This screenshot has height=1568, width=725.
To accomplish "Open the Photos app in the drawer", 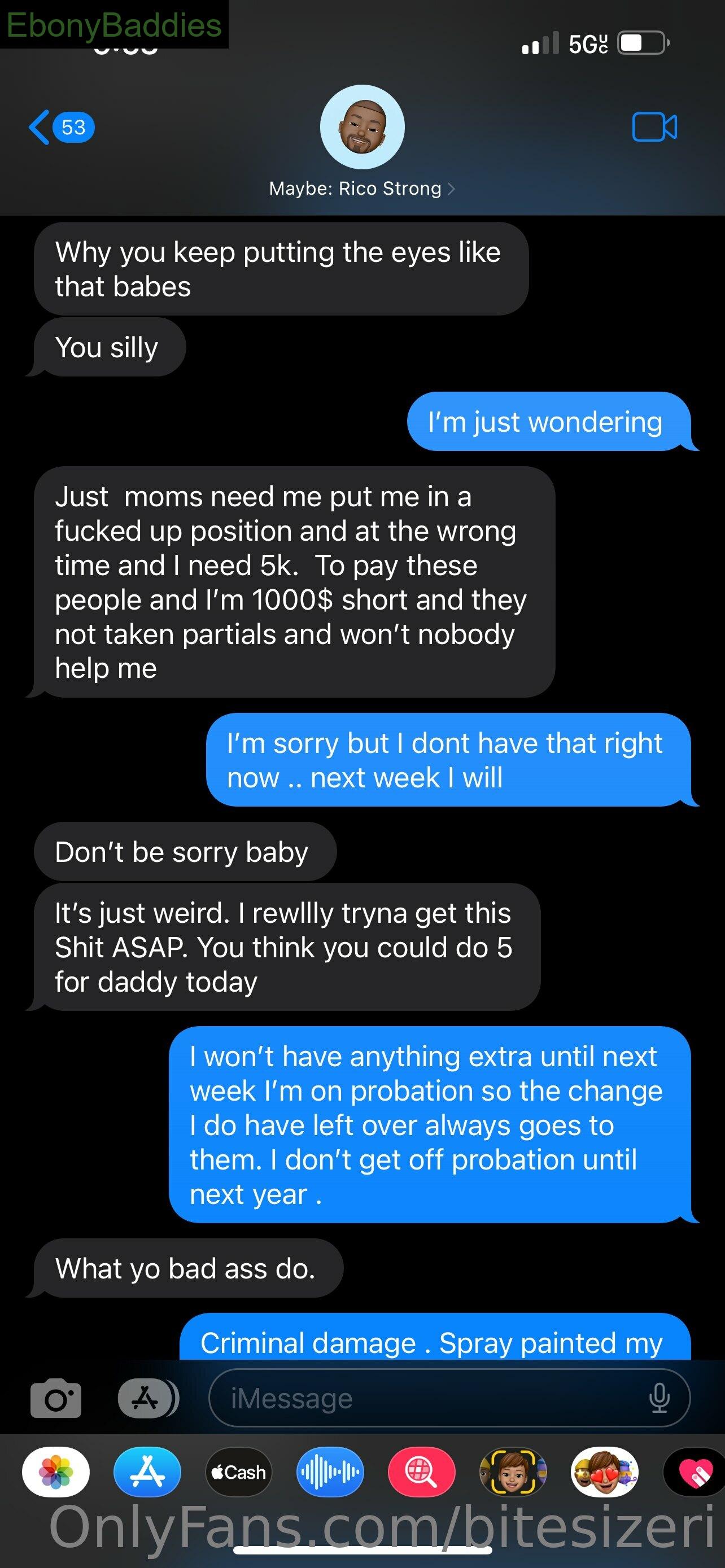I will [56, 1473].
